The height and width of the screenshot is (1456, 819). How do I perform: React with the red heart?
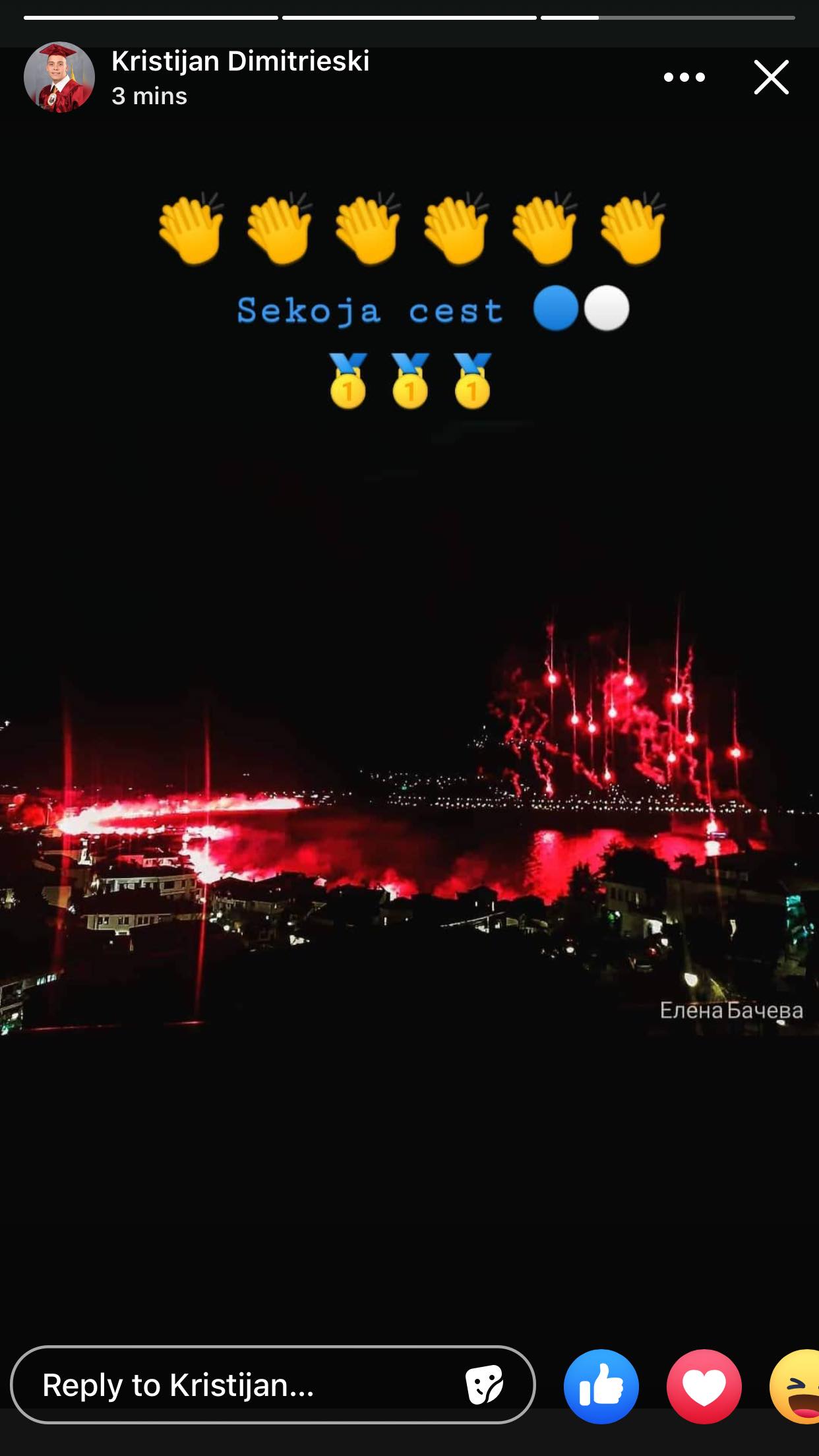(x=704, y=1386)
